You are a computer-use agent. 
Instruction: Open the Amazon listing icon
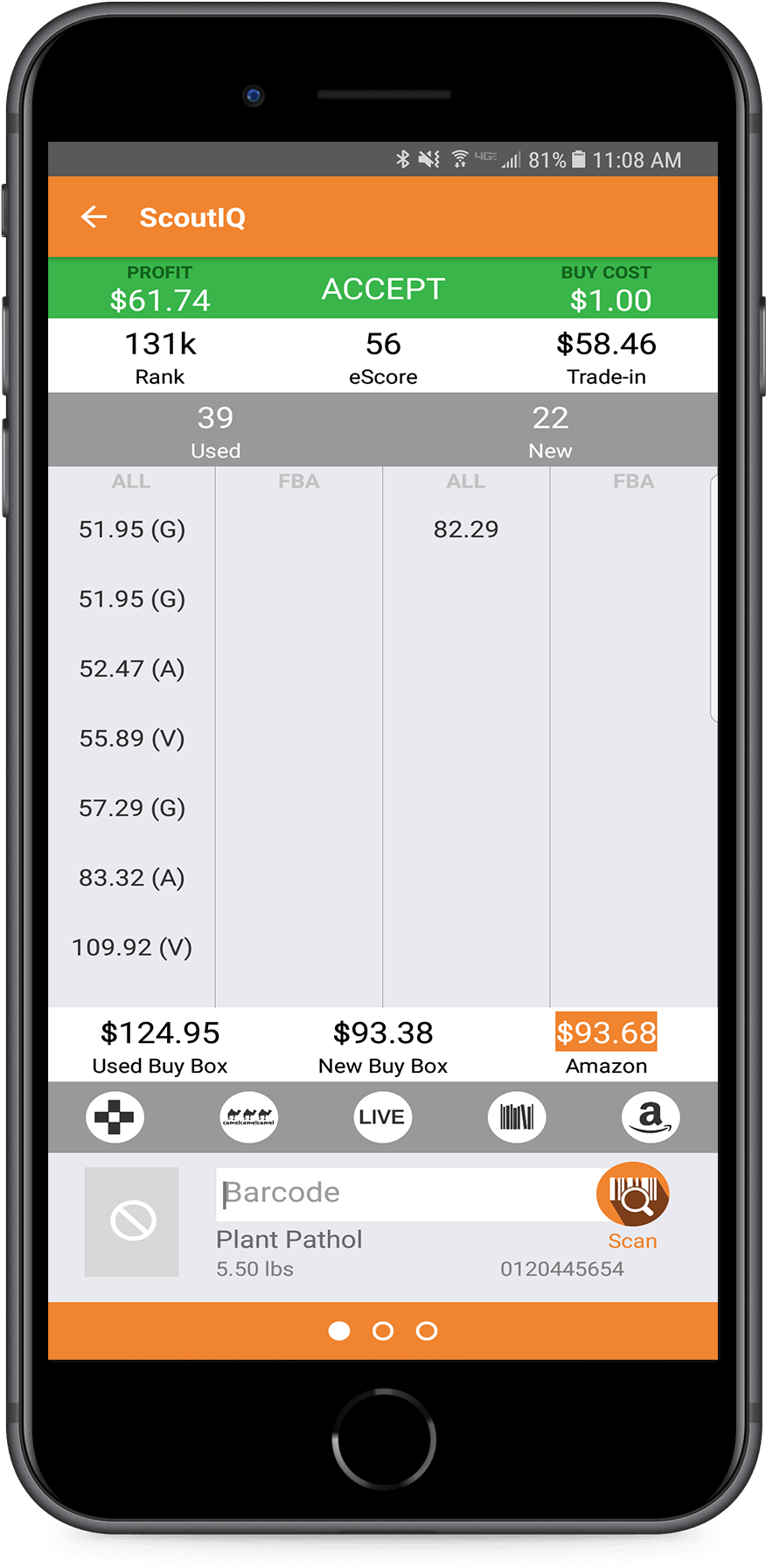point(650,1116)
